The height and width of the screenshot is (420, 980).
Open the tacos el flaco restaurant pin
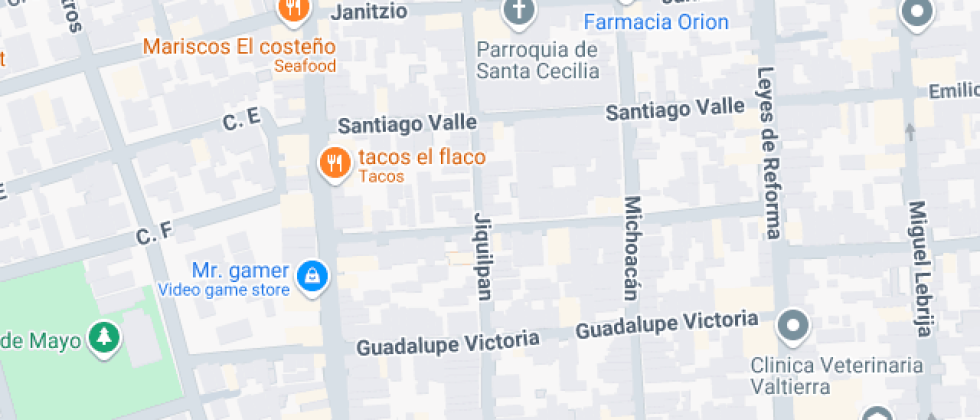point(333,162)
